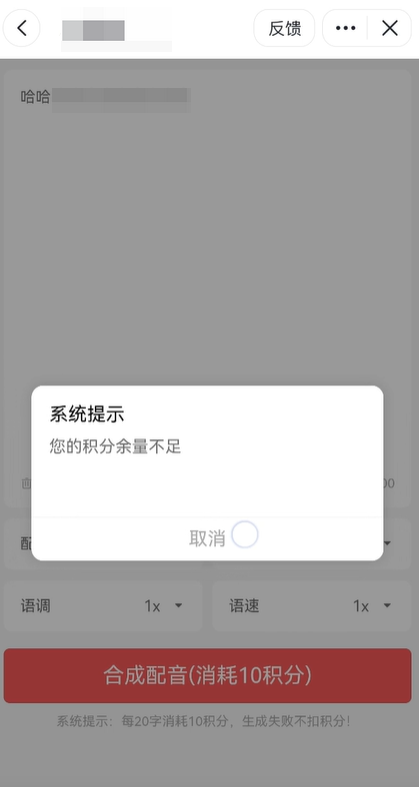Expand the 语调 pitch dropdown

coord(103,606)
